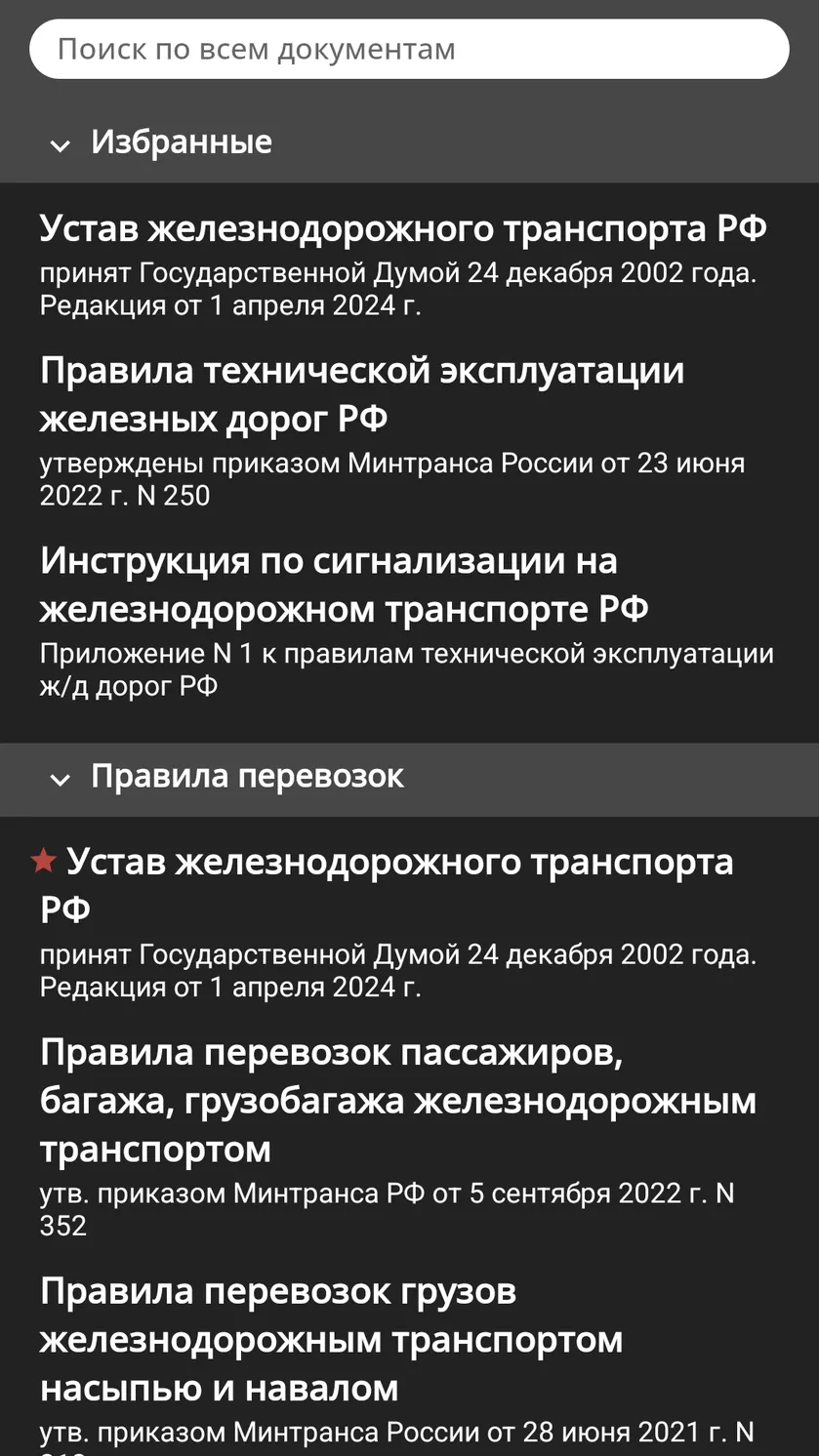Open Правила перевозок грузов насыпью и навалом
The height and width of the screenshot is (1456, 819).
[x=409, y=1366]
